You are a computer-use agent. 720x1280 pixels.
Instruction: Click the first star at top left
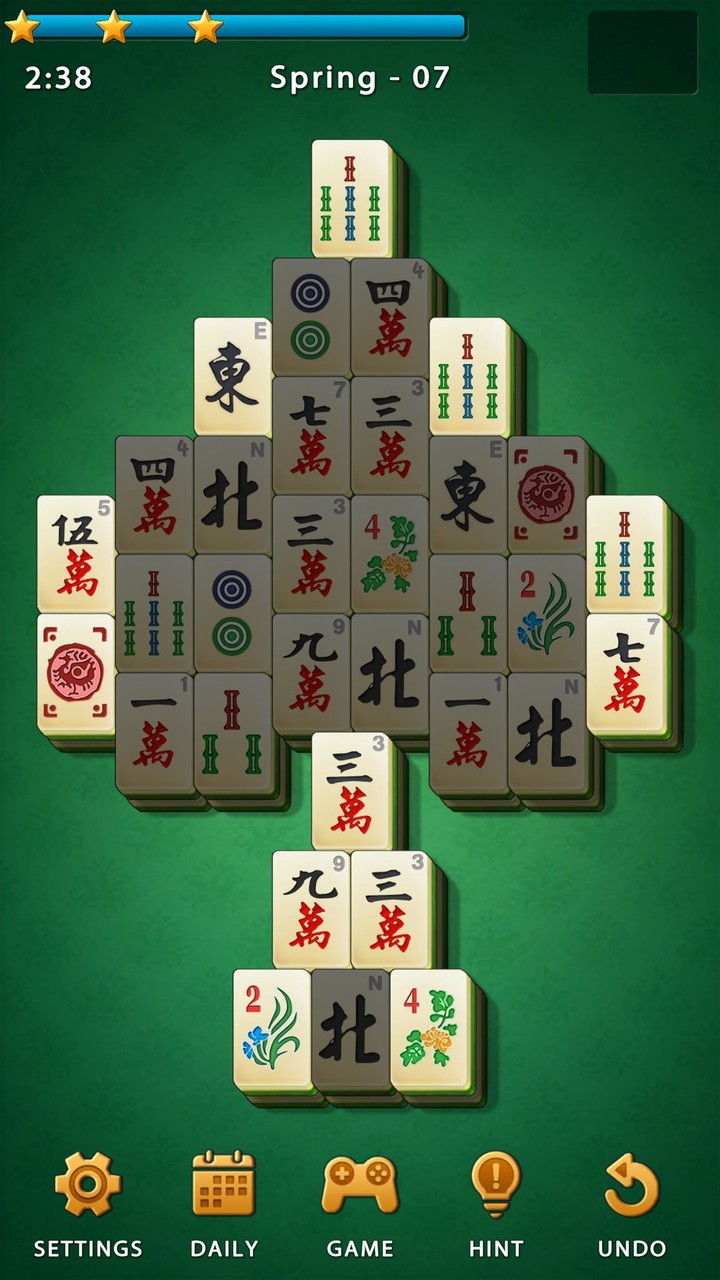pyautogui.click(x=22, y=30)
